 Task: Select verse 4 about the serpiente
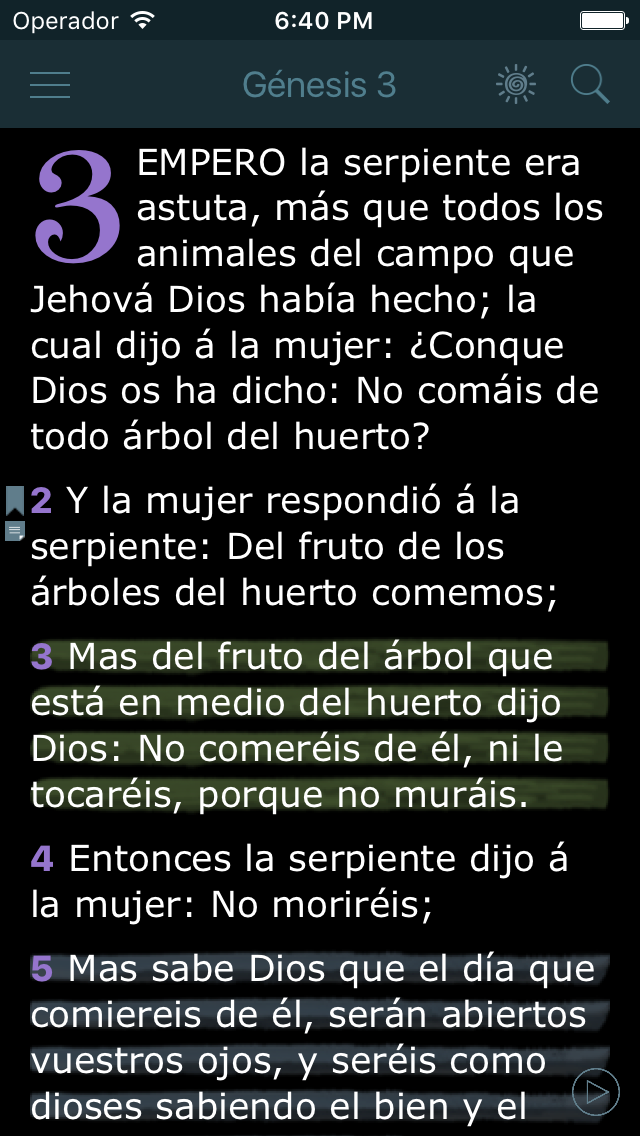pyautogui.click(x=299, y=881)
